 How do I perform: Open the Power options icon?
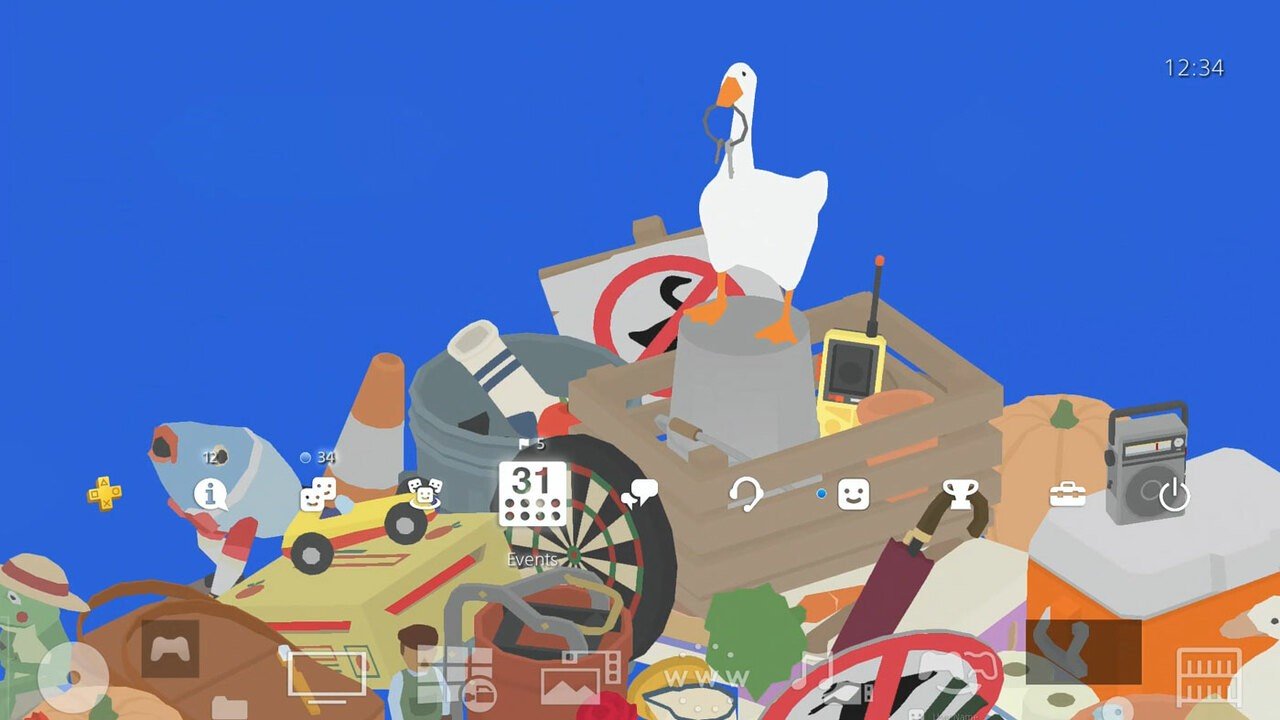click(x=1173, y=494)
